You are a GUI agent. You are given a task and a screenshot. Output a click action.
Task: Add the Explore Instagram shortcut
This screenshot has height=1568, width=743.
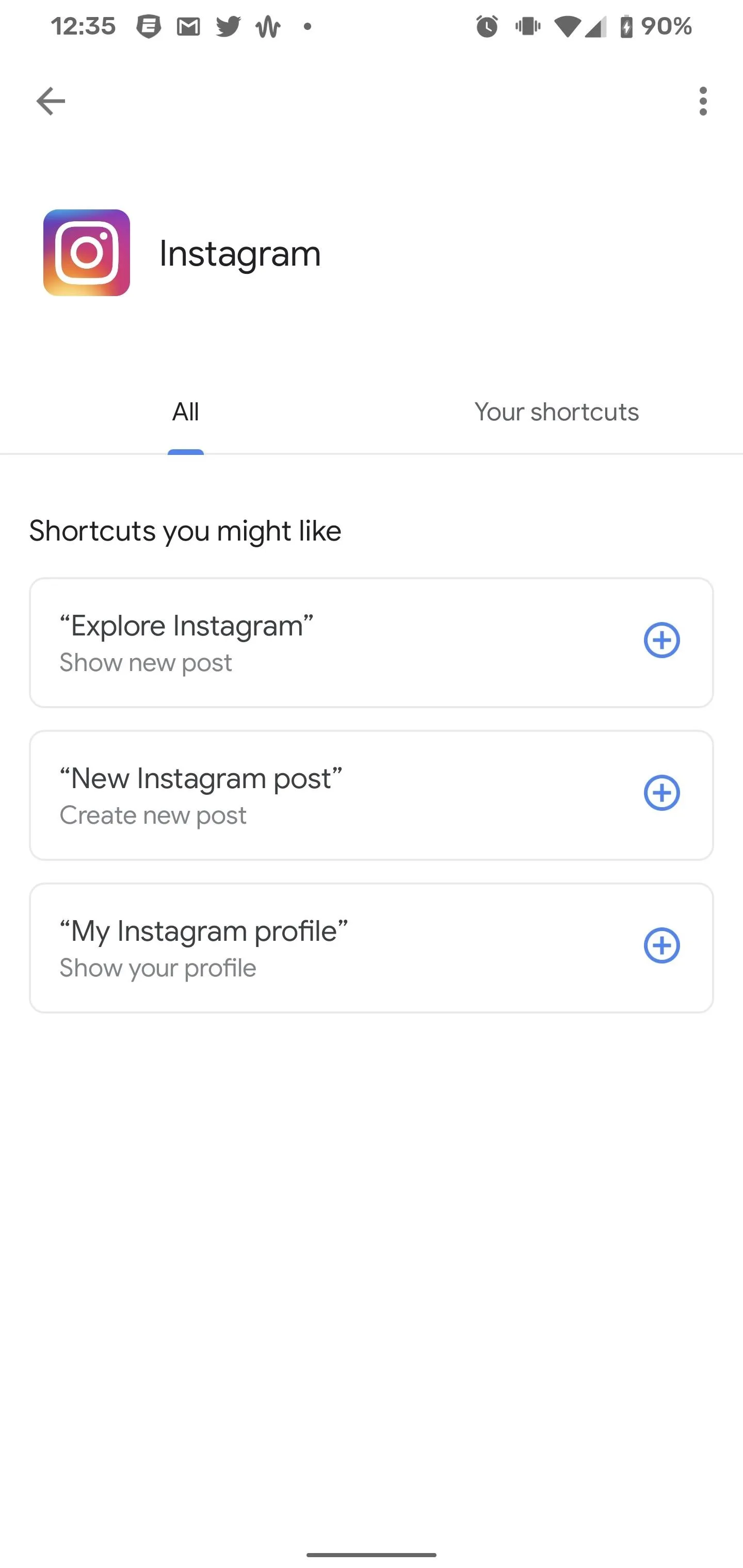tap(662, 640)
